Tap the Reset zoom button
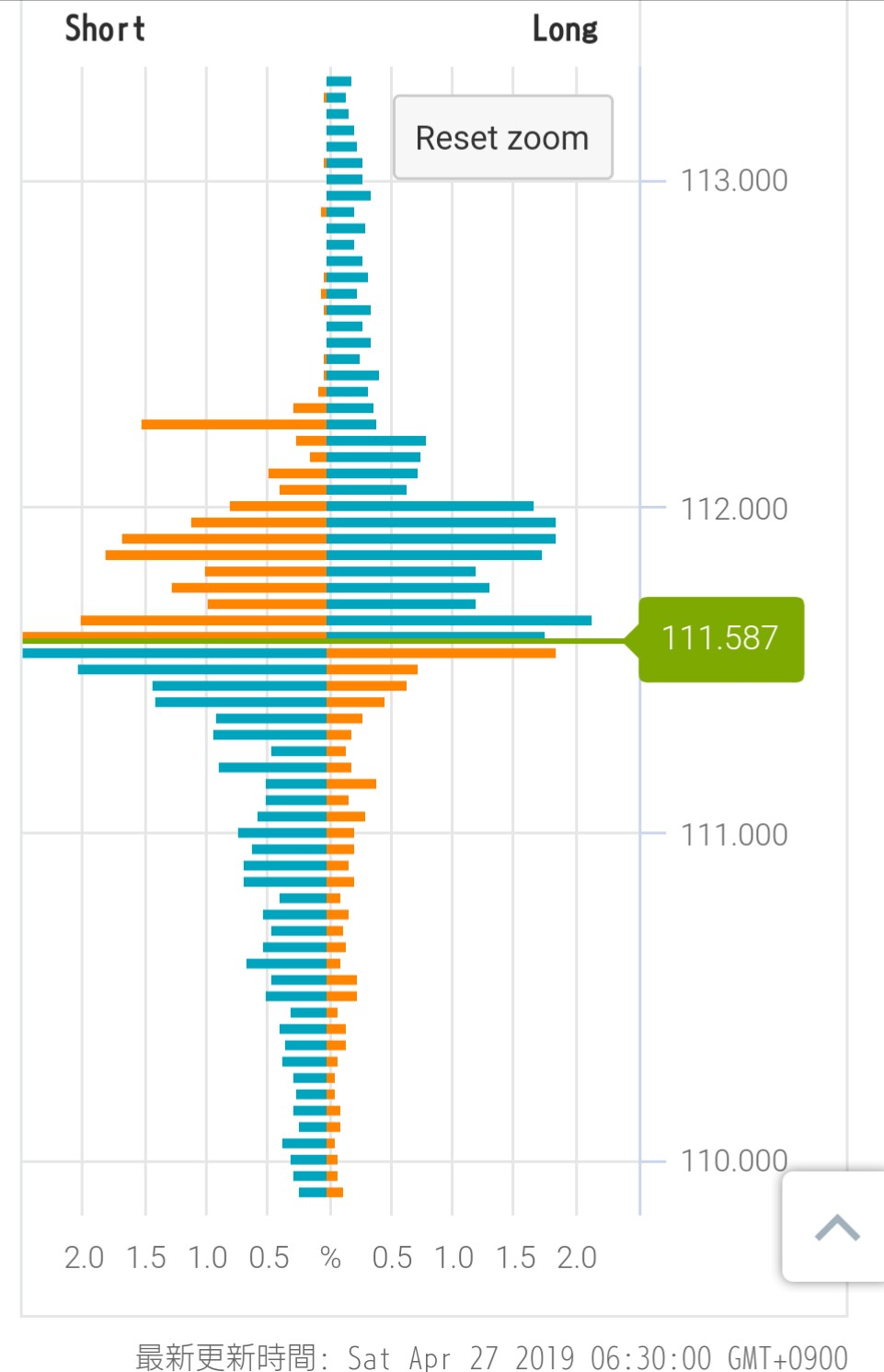This screenshot has width=884, height=1372. (502, 138)
